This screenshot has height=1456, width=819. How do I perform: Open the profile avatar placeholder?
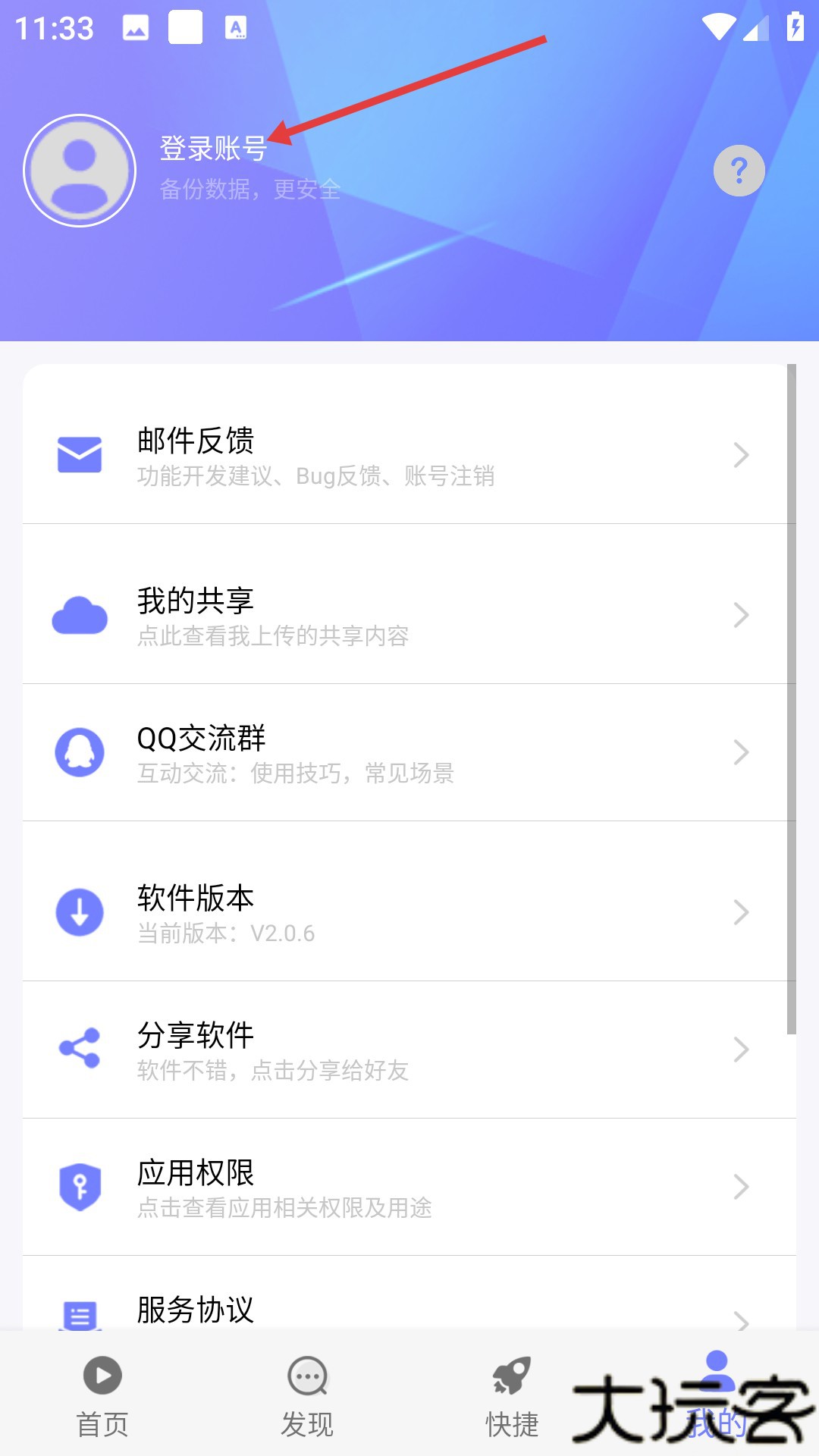coord(80,171)
